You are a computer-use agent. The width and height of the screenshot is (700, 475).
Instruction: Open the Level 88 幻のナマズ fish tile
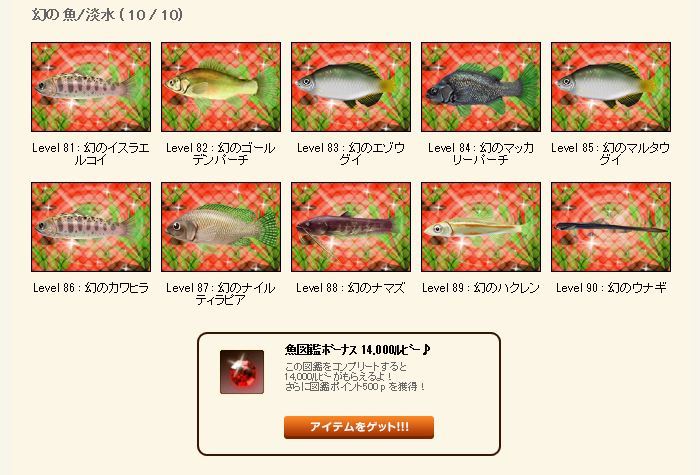(x=351, y=228)
